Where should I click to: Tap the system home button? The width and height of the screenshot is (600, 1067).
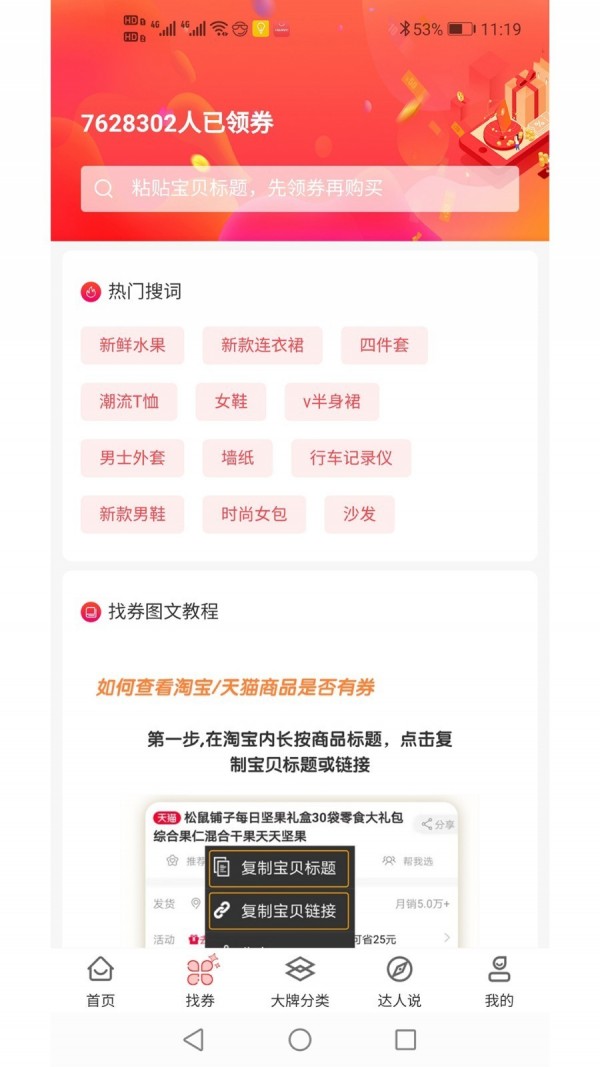300,1040
